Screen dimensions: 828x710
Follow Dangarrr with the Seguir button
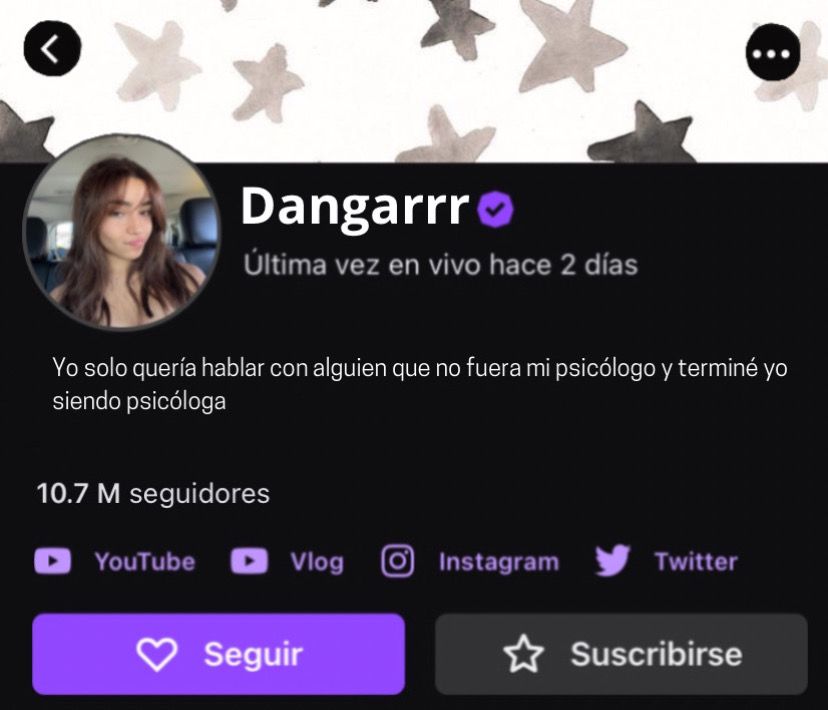click(218, 654)
